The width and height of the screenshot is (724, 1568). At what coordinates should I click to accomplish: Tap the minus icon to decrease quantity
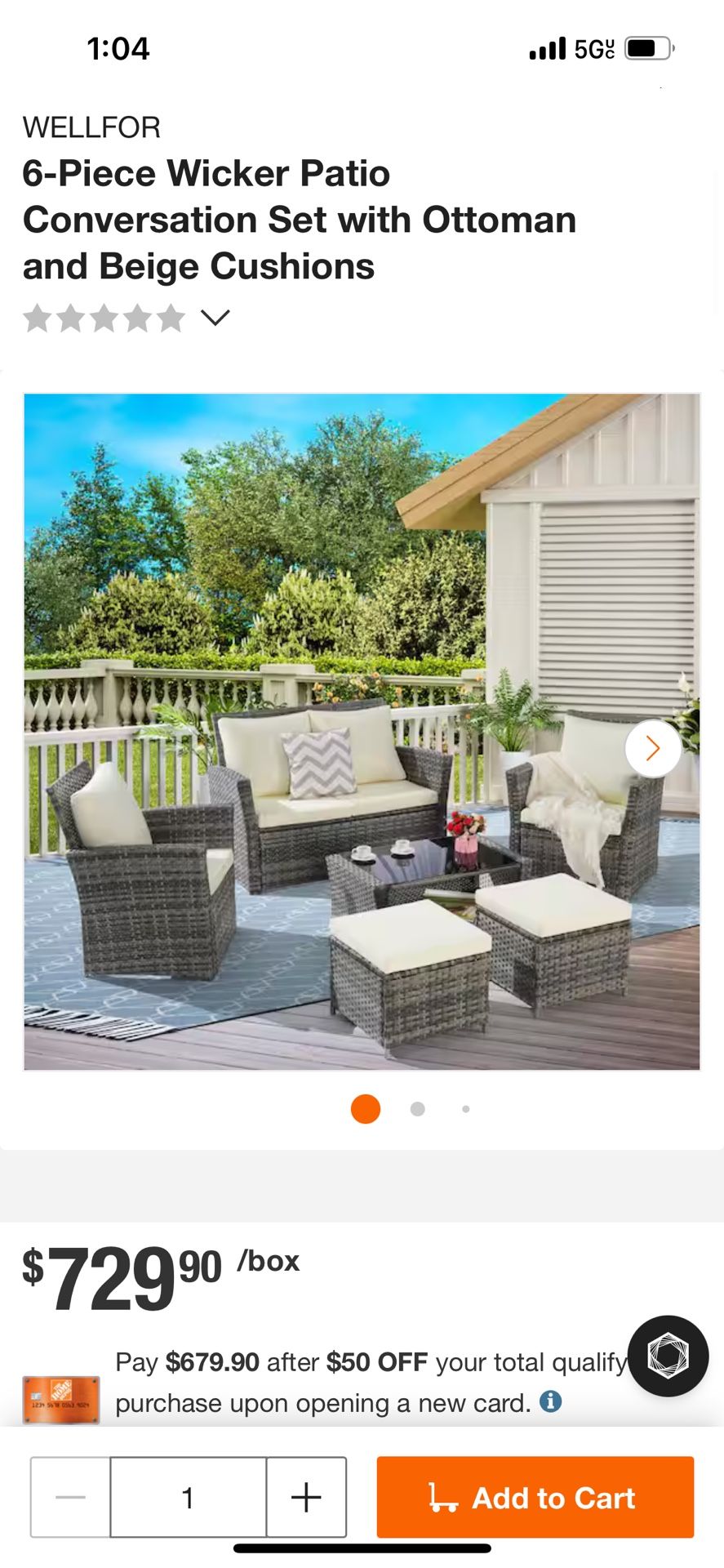point(70,1497)
